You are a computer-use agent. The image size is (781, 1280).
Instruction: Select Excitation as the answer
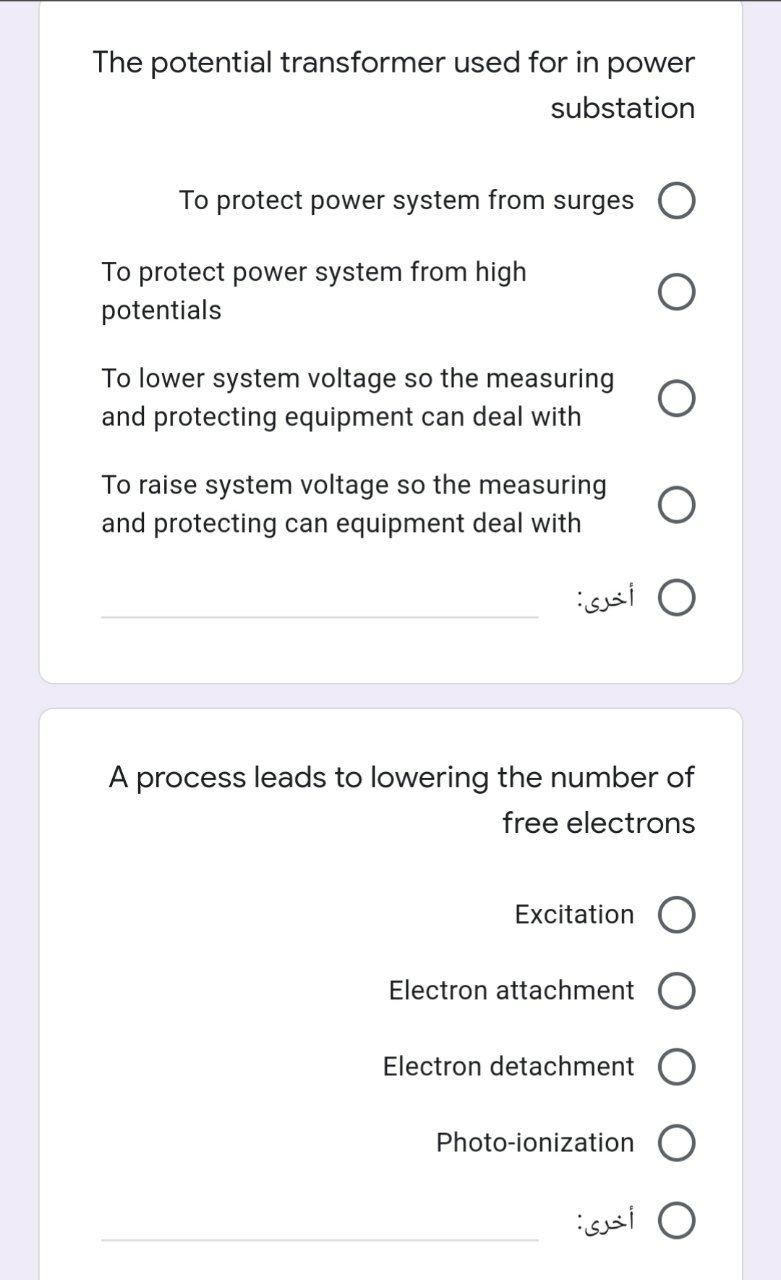[677, 915]
